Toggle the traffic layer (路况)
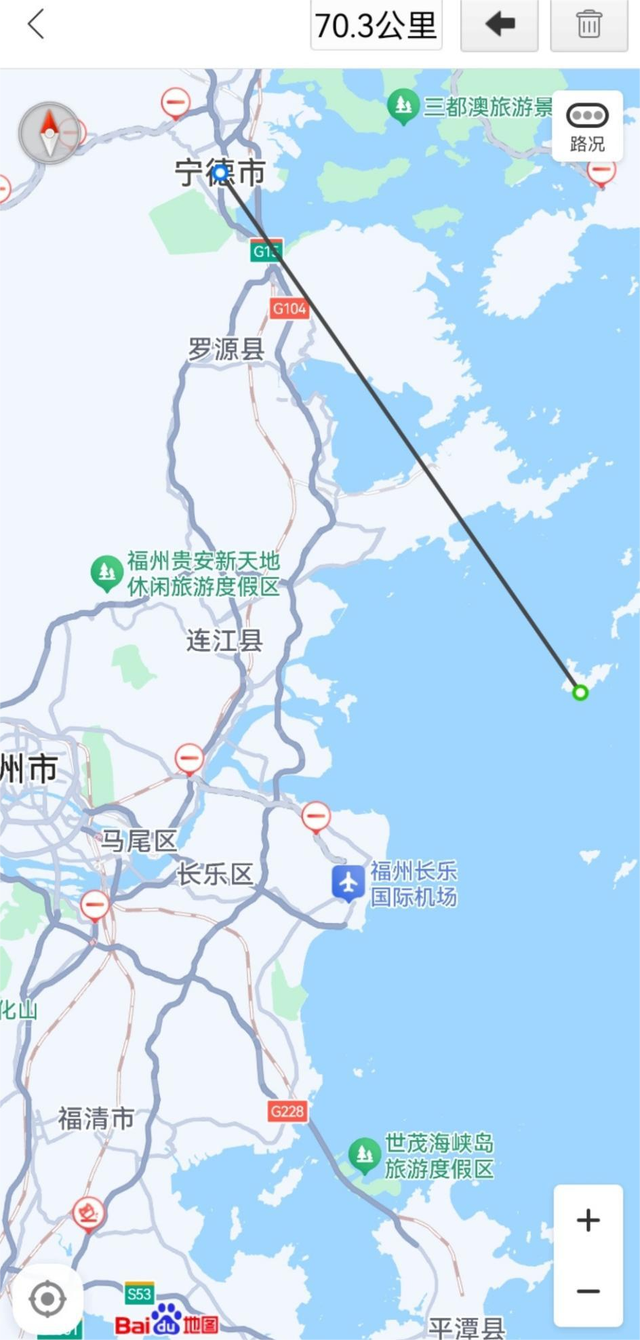This screenshot has width=640, height=1340. pyautogui.click(x=587, y=126)
